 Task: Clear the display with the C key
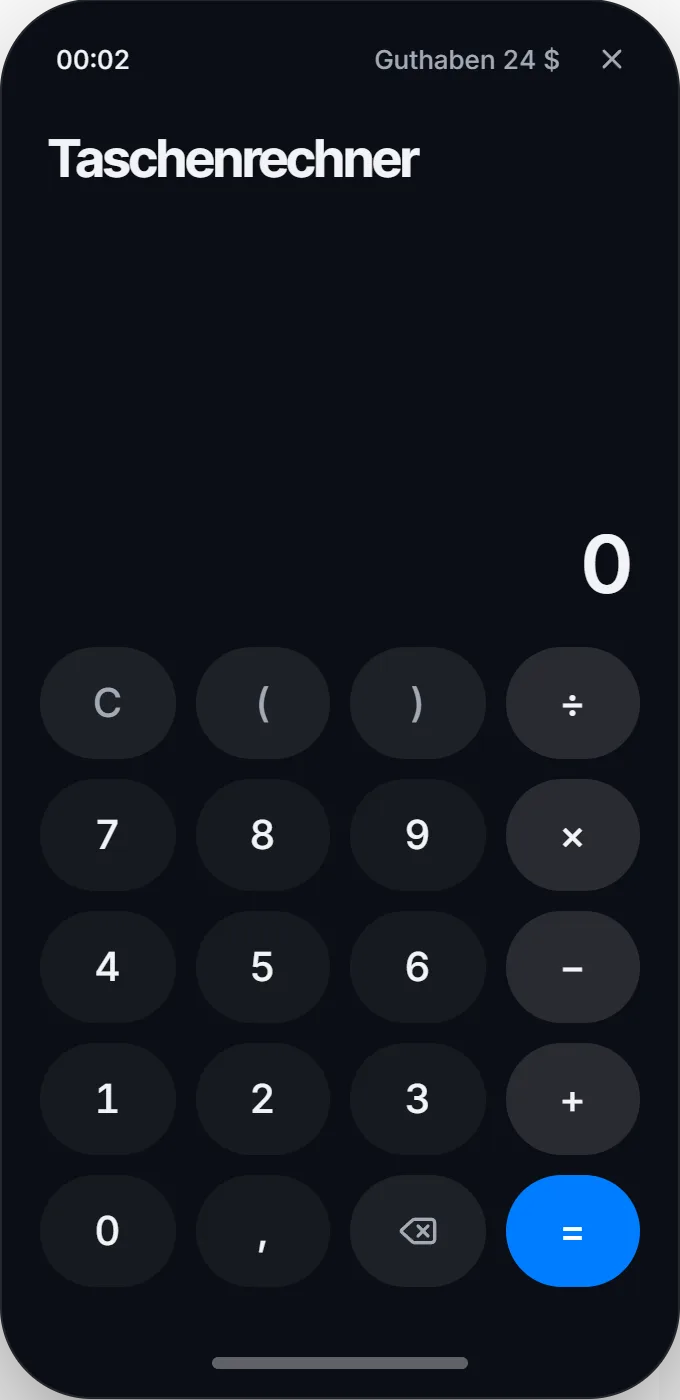(x=108, y=703)
